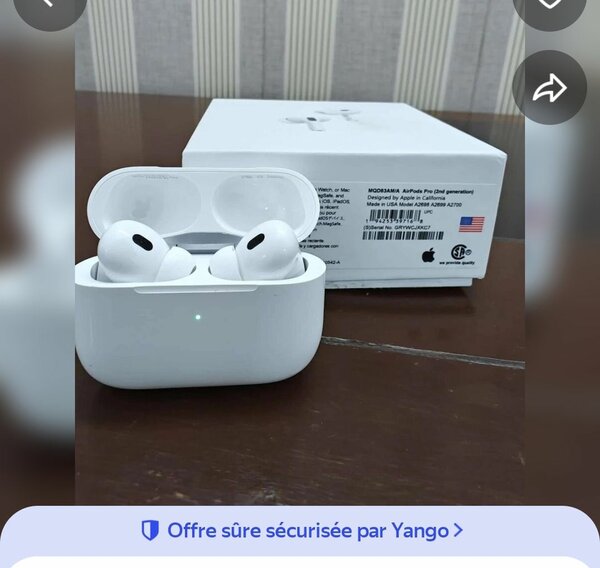Save listing to favorites with heart
600x568 pixels.
(x=549, y=5)
